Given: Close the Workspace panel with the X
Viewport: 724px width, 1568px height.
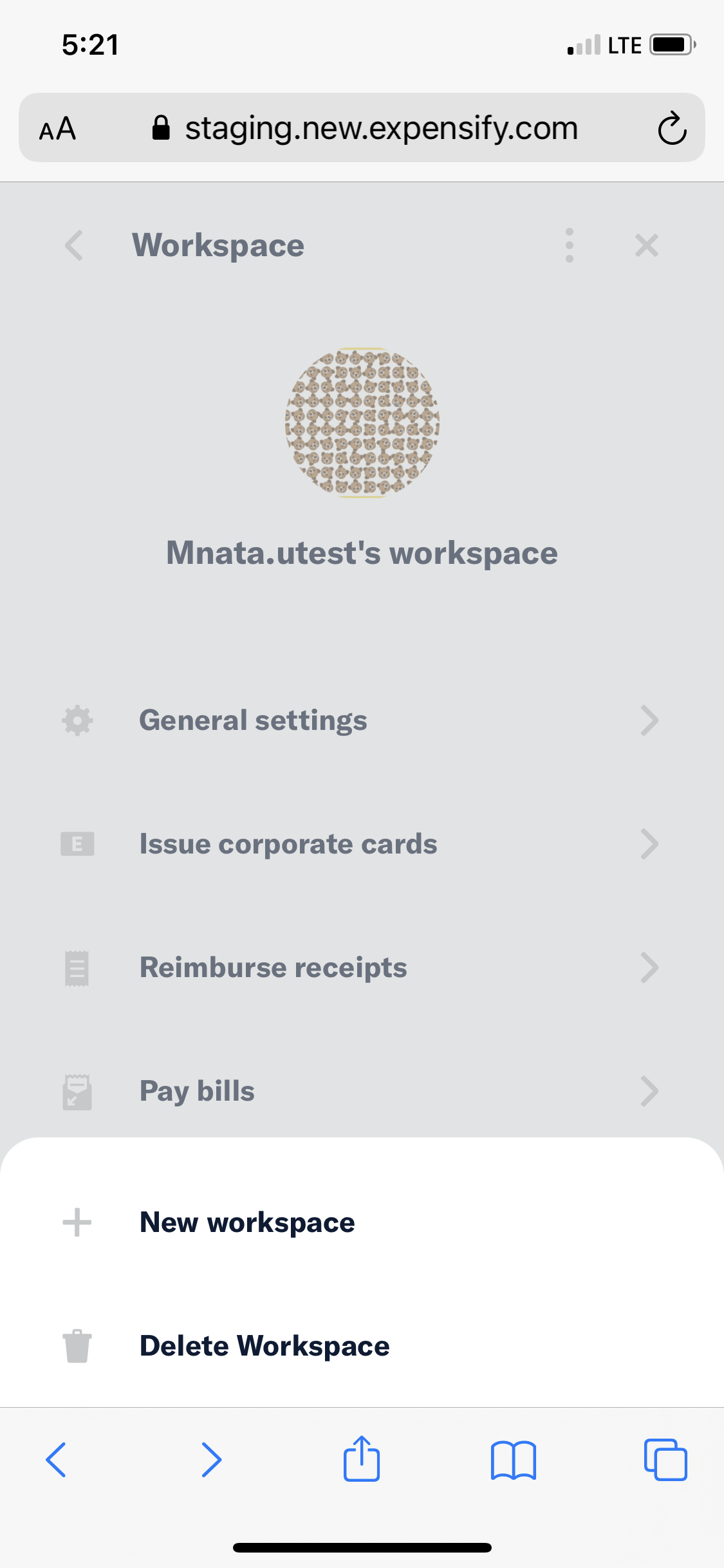Looking at the screenshot, I should point(647,245).
